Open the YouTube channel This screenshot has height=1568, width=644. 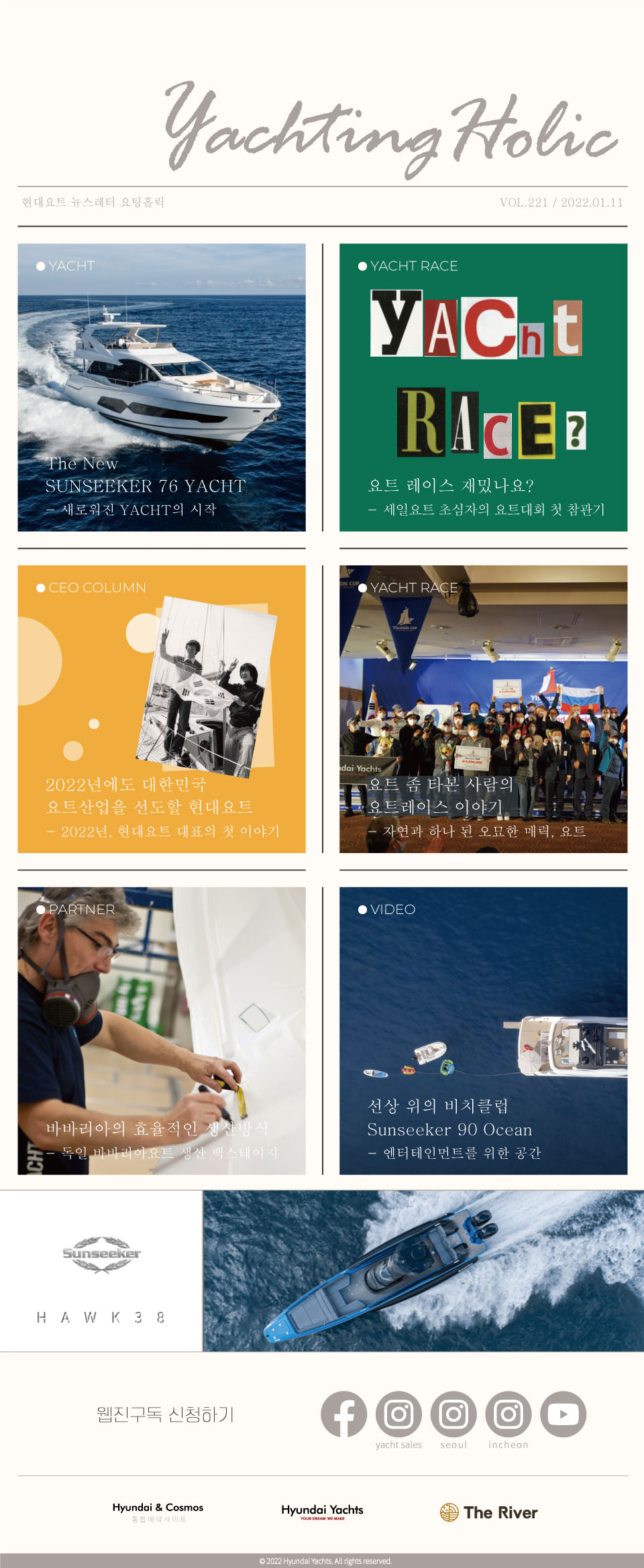tap(563, 1414)
